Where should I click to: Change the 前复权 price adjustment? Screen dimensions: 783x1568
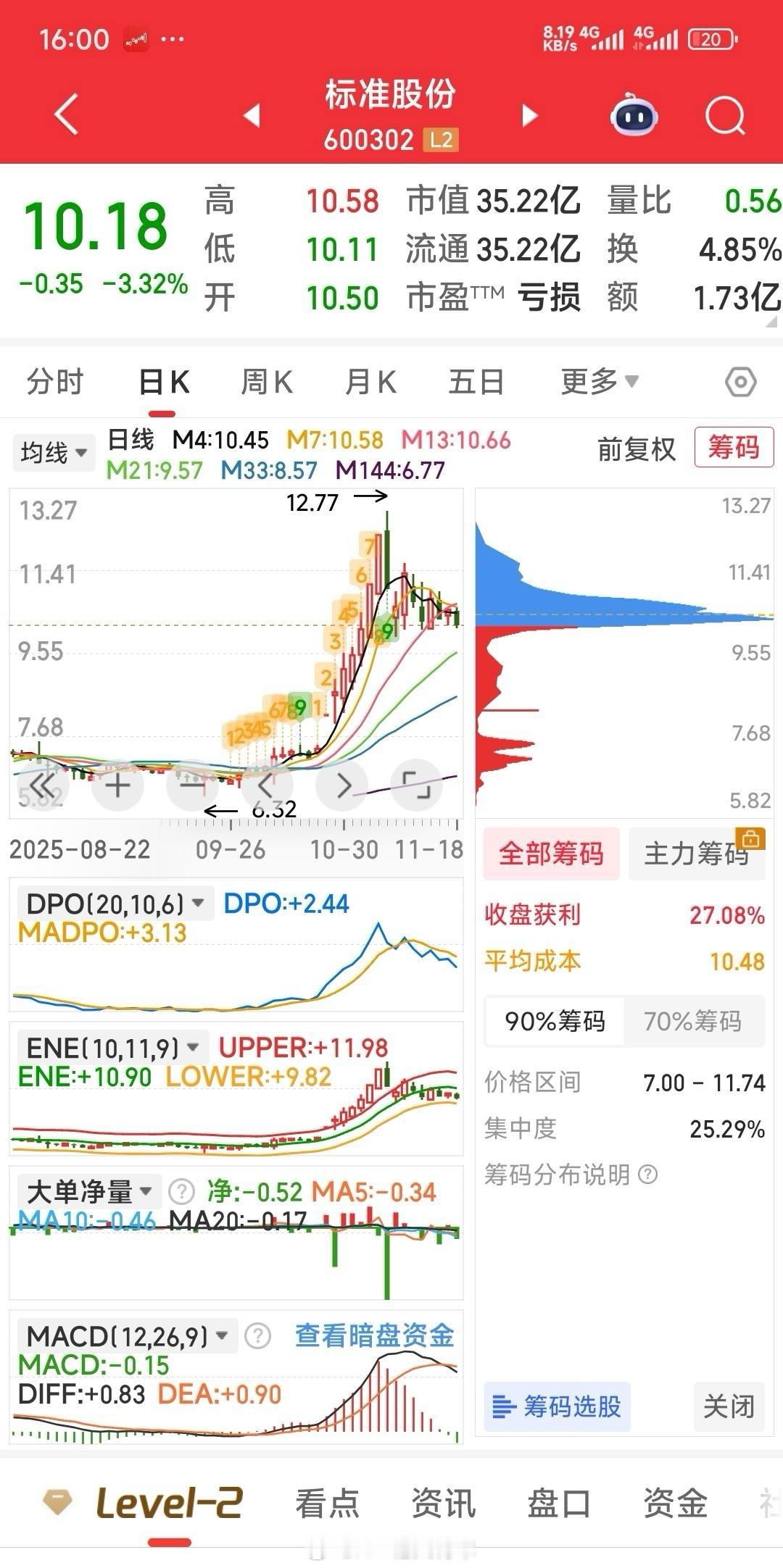(x=636, y=450)
